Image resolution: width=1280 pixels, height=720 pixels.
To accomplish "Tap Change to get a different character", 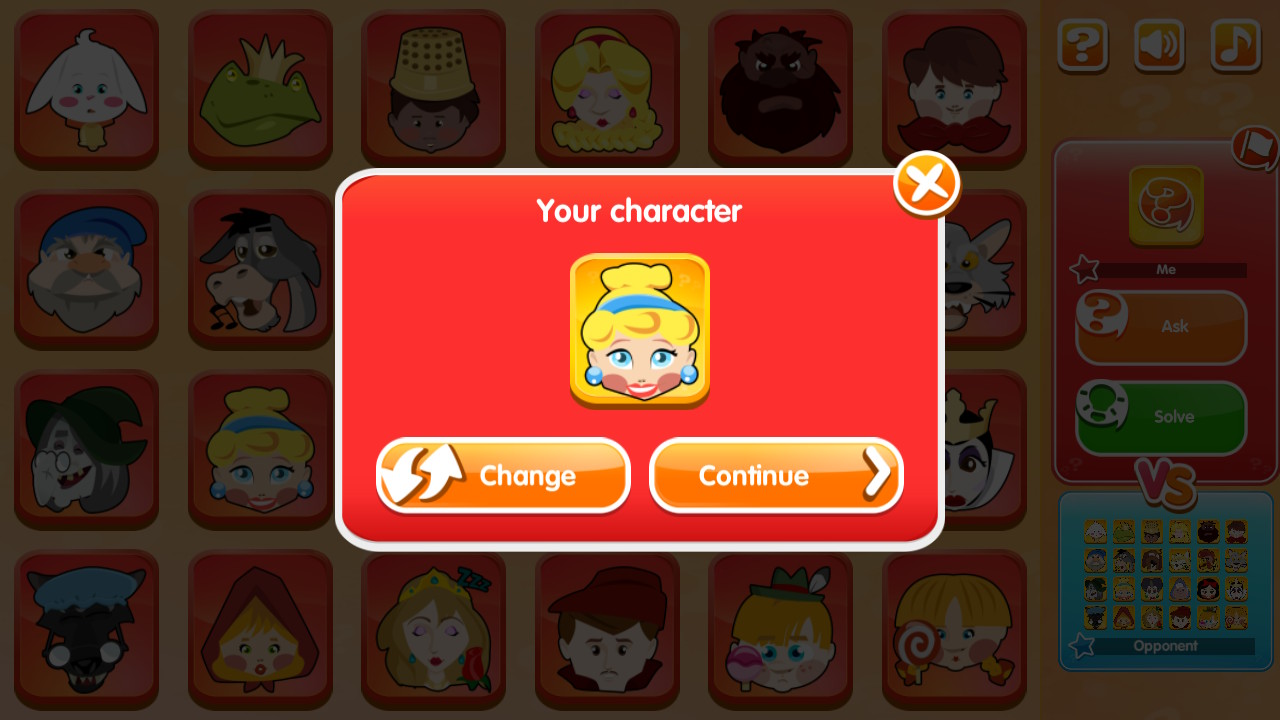I will pos(503,475).
